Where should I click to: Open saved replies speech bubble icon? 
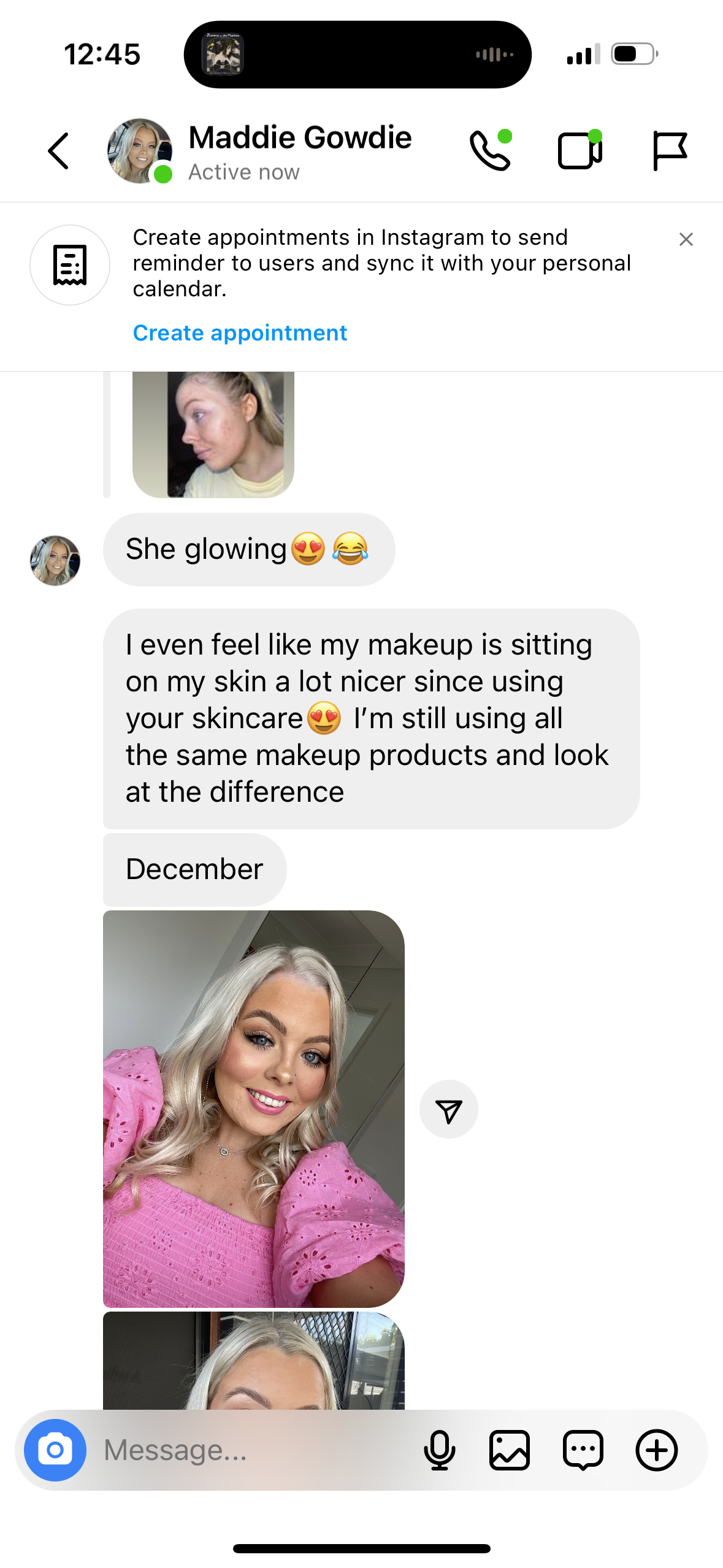pos(583,1450)
